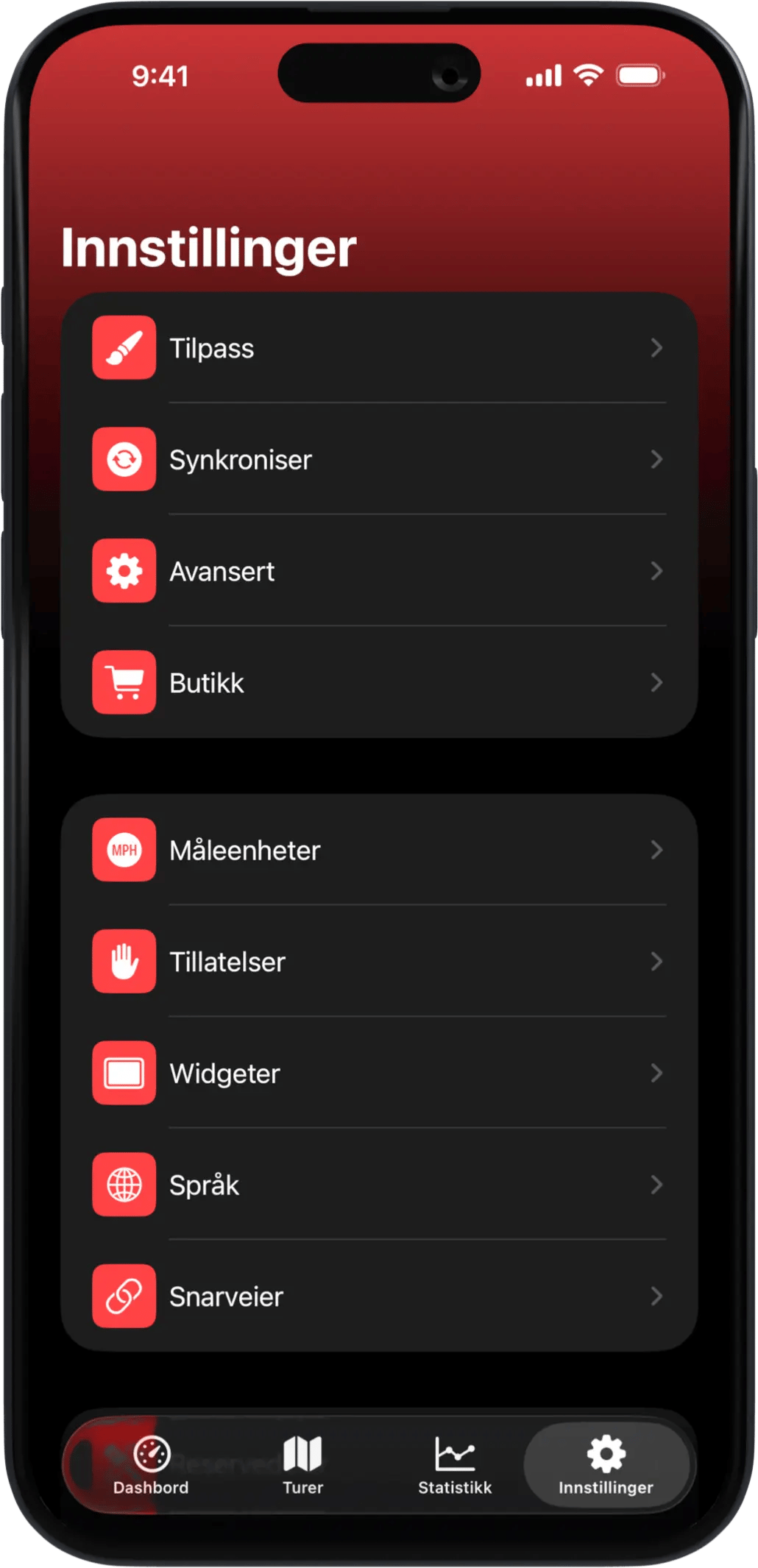Open Snarveier shortcuts
The image size is (758, 1568).
[379, 1296]
